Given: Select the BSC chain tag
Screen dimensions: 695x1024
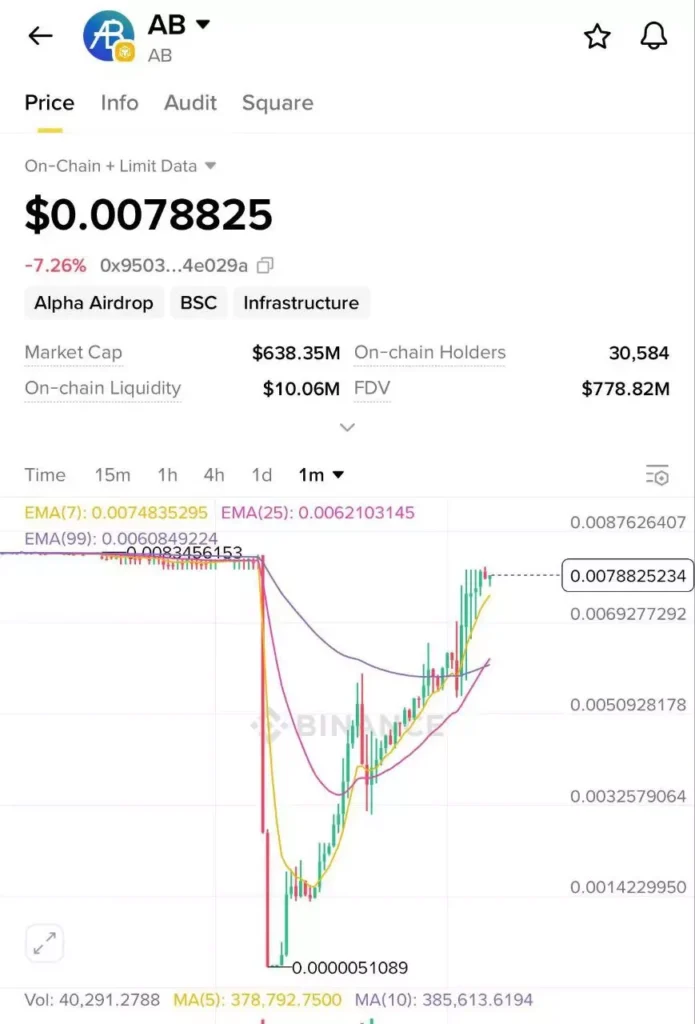Looking at the screenshot, I should click(198, 303).
